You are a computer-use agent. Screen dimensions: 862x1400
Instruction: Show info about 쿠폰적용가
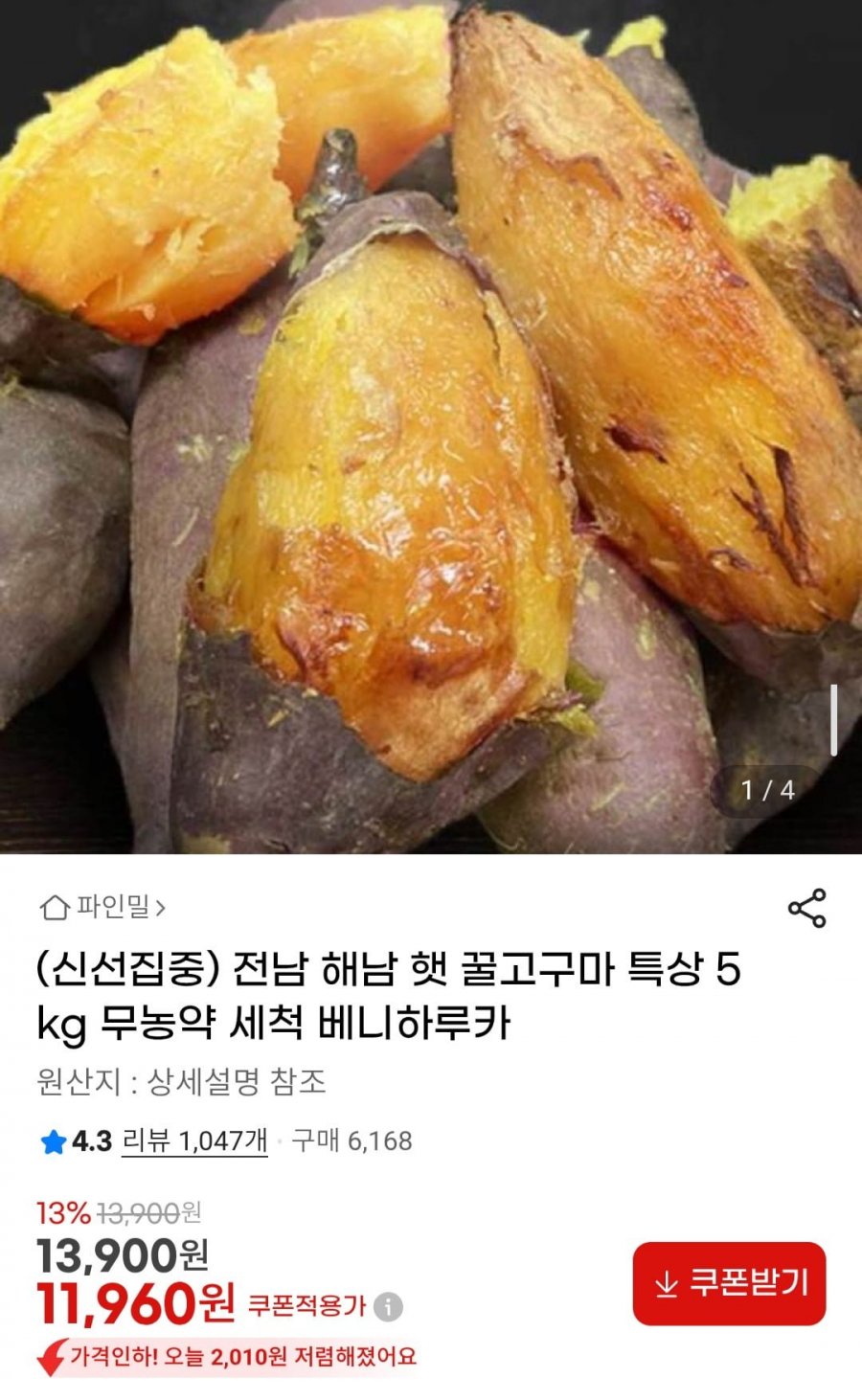388,1307
